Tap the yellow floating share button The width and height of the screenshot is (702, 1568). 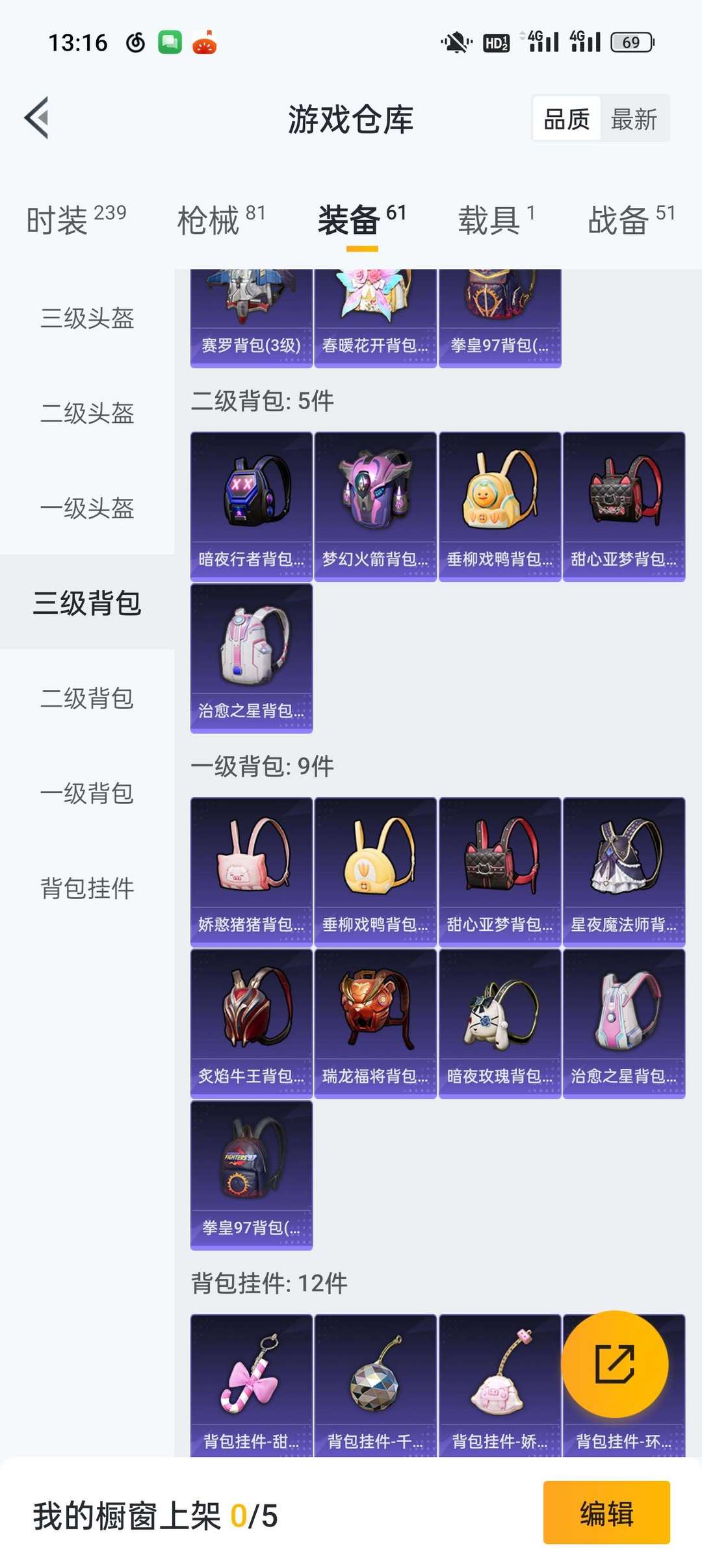click(x=614, y=1364)
